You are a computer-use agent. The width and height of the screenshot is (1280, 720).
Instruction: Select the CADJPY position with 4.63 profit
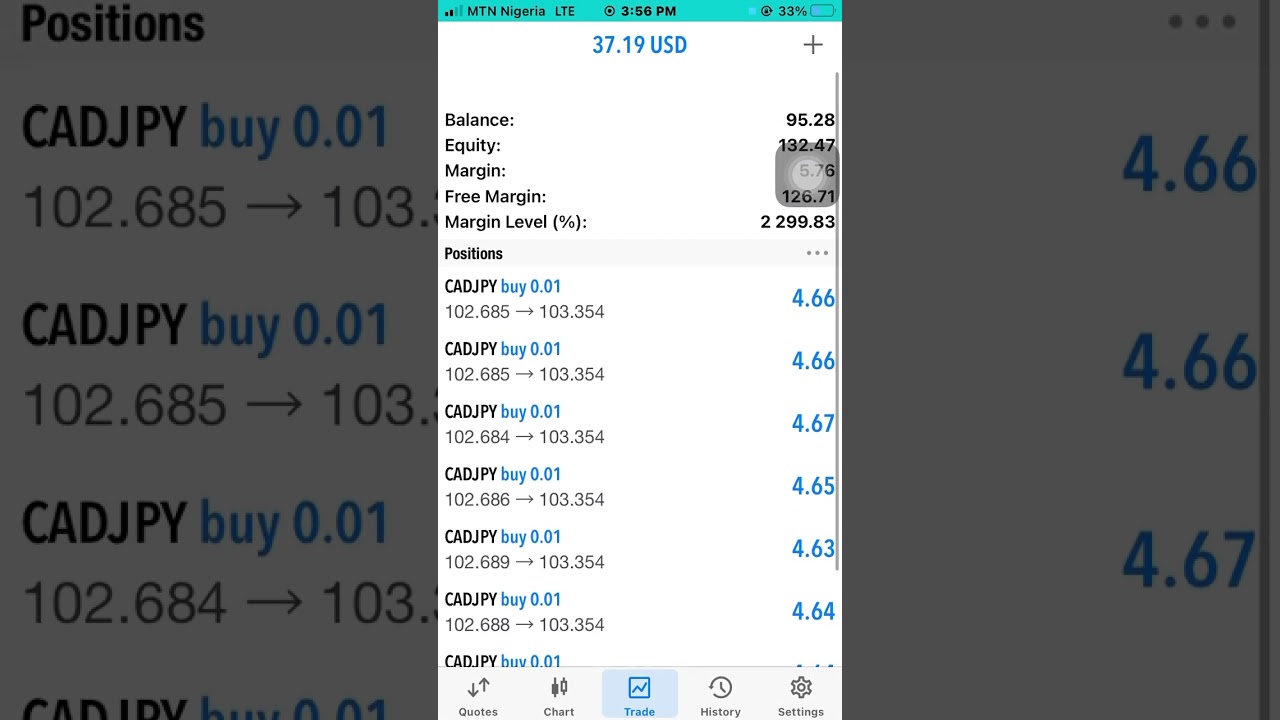tap(639, 549)
